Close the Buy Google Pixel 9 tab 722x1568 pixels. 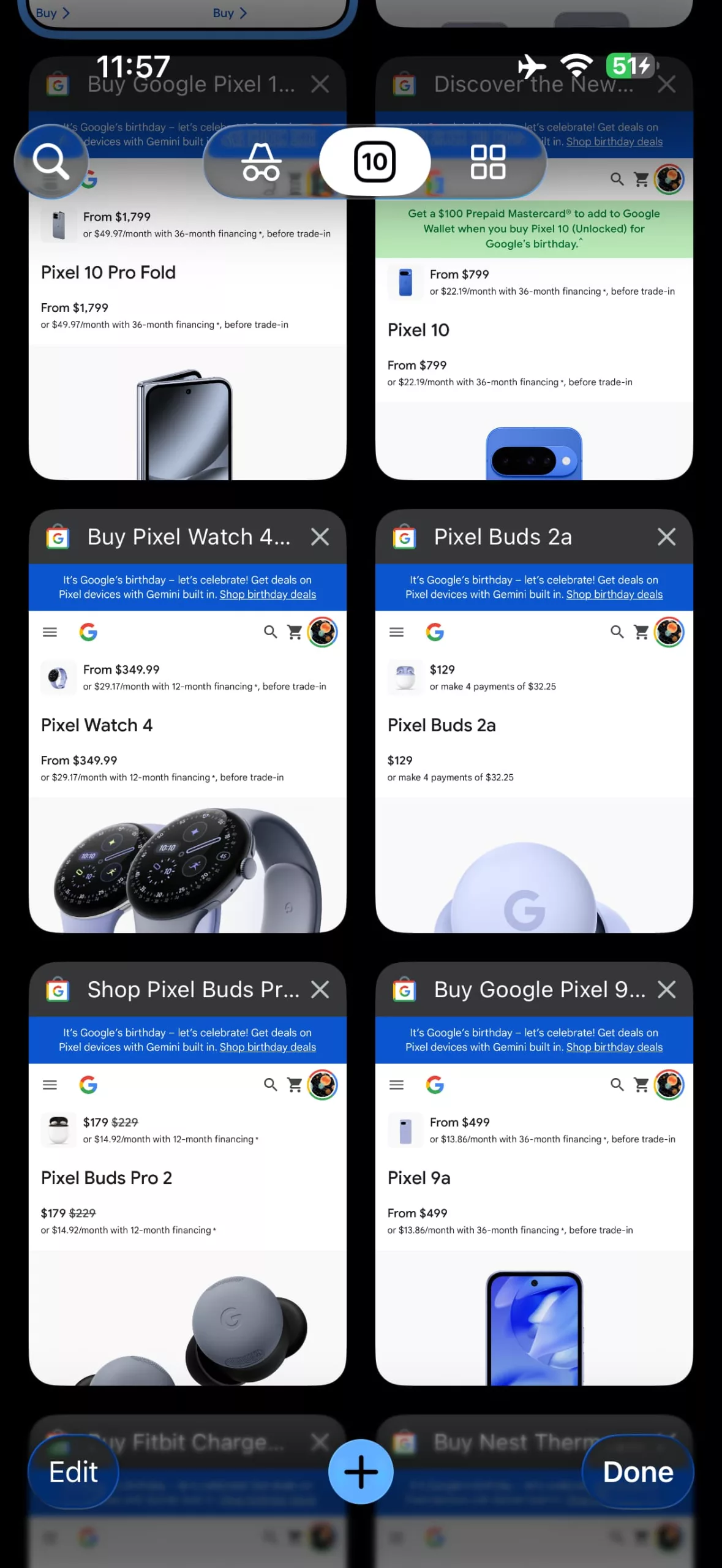click(x=666, y=990)
